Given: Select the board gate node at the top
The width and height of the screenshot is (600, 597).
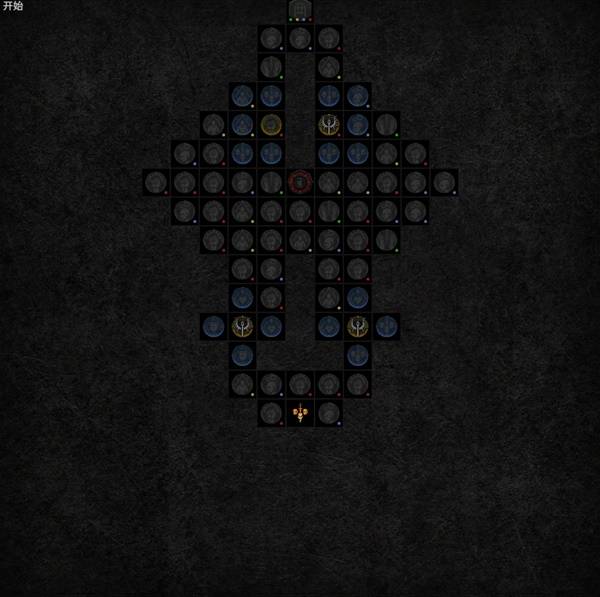Looking at the screenshot, I should point(300,10).
